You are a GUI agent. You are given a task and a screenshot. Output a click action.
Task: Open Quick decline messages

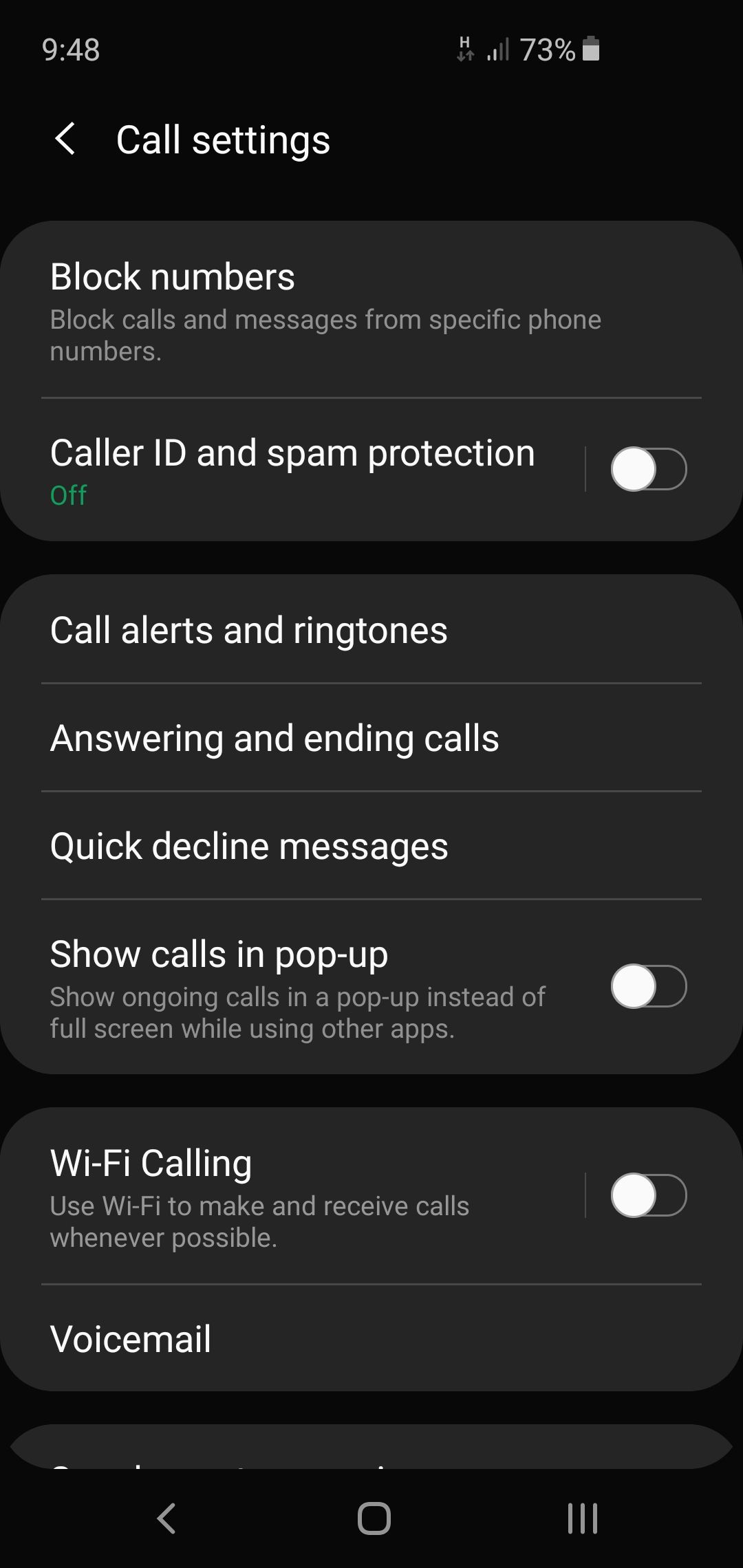(371, 846)
